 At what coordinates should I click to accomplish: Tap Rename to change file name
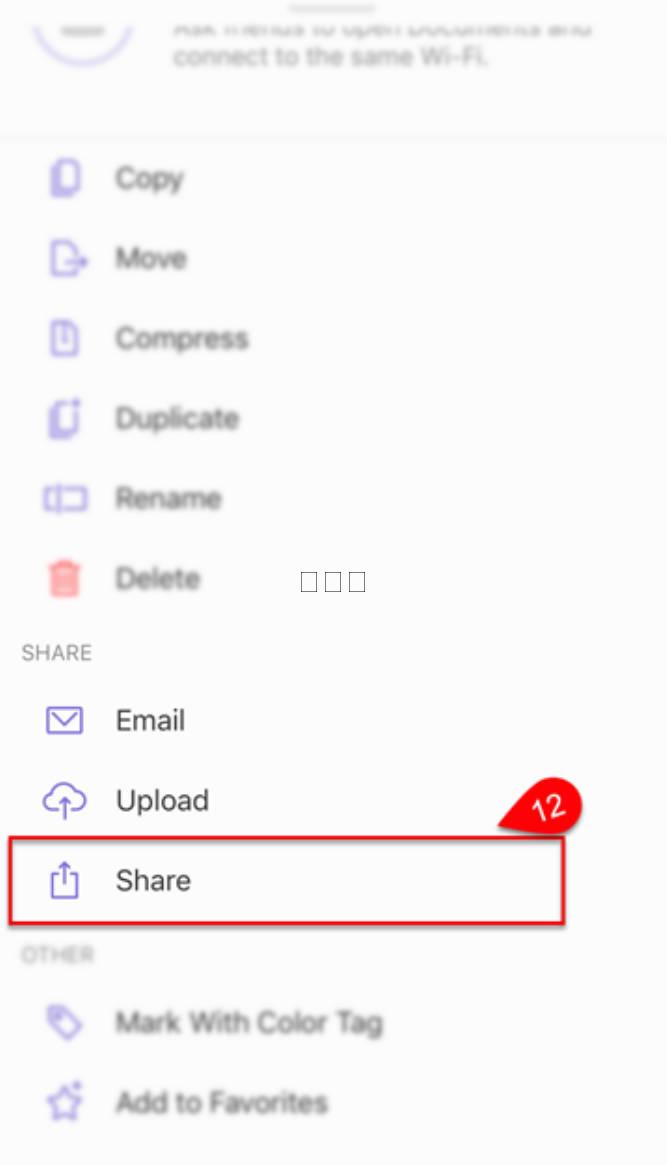point(334,499)
